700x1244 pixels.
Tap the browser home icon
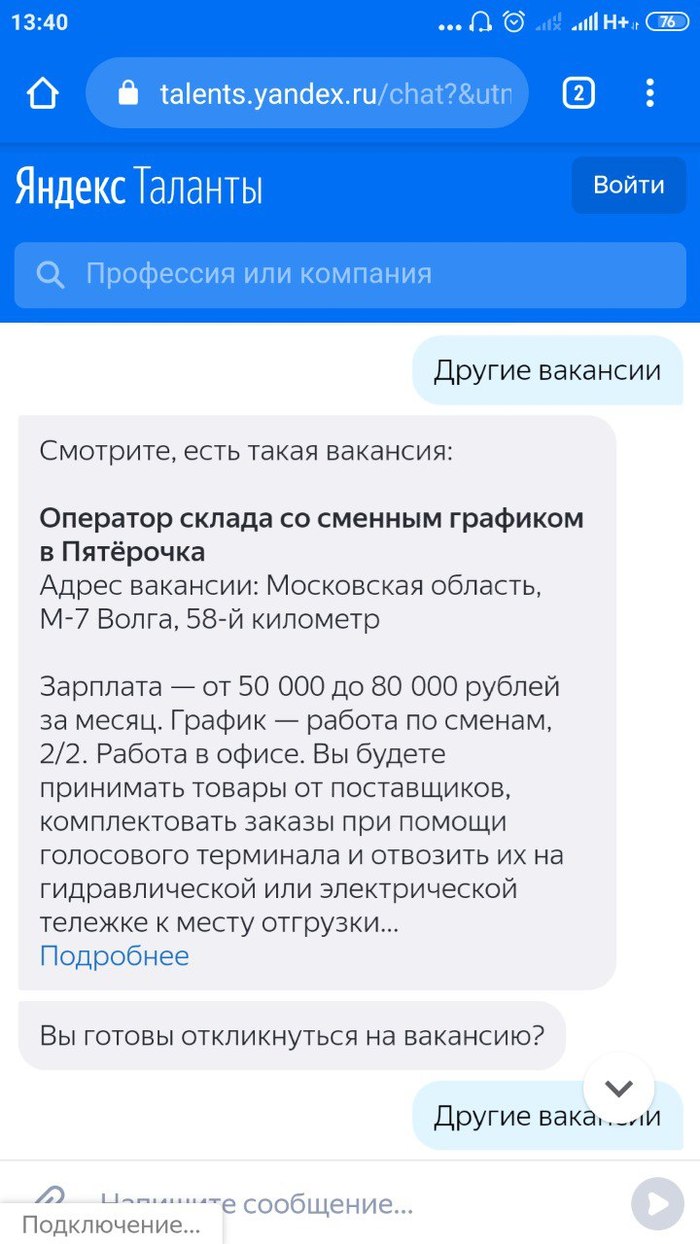coord(43,94)
